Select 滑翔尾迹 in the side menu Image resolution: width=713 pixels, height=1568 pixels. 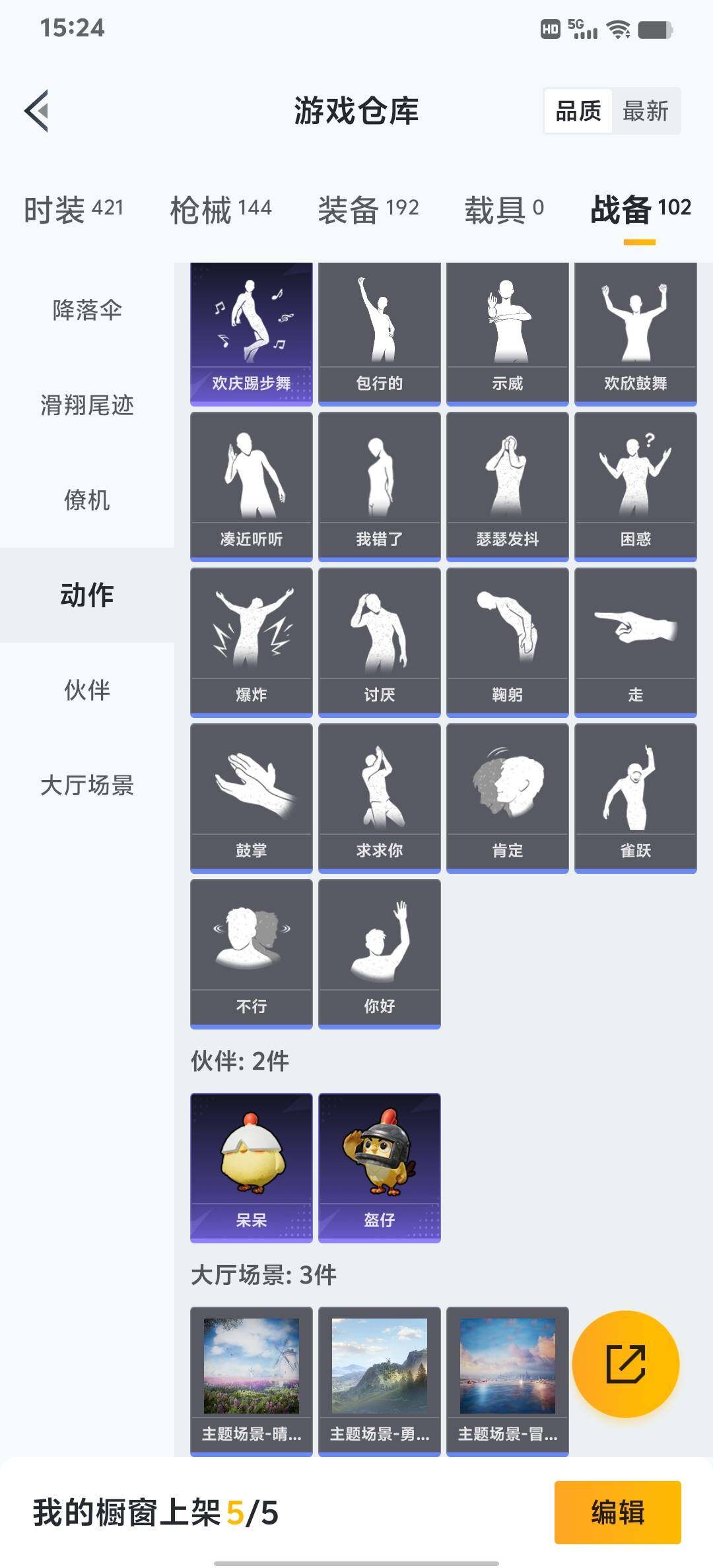pos(87,405)
